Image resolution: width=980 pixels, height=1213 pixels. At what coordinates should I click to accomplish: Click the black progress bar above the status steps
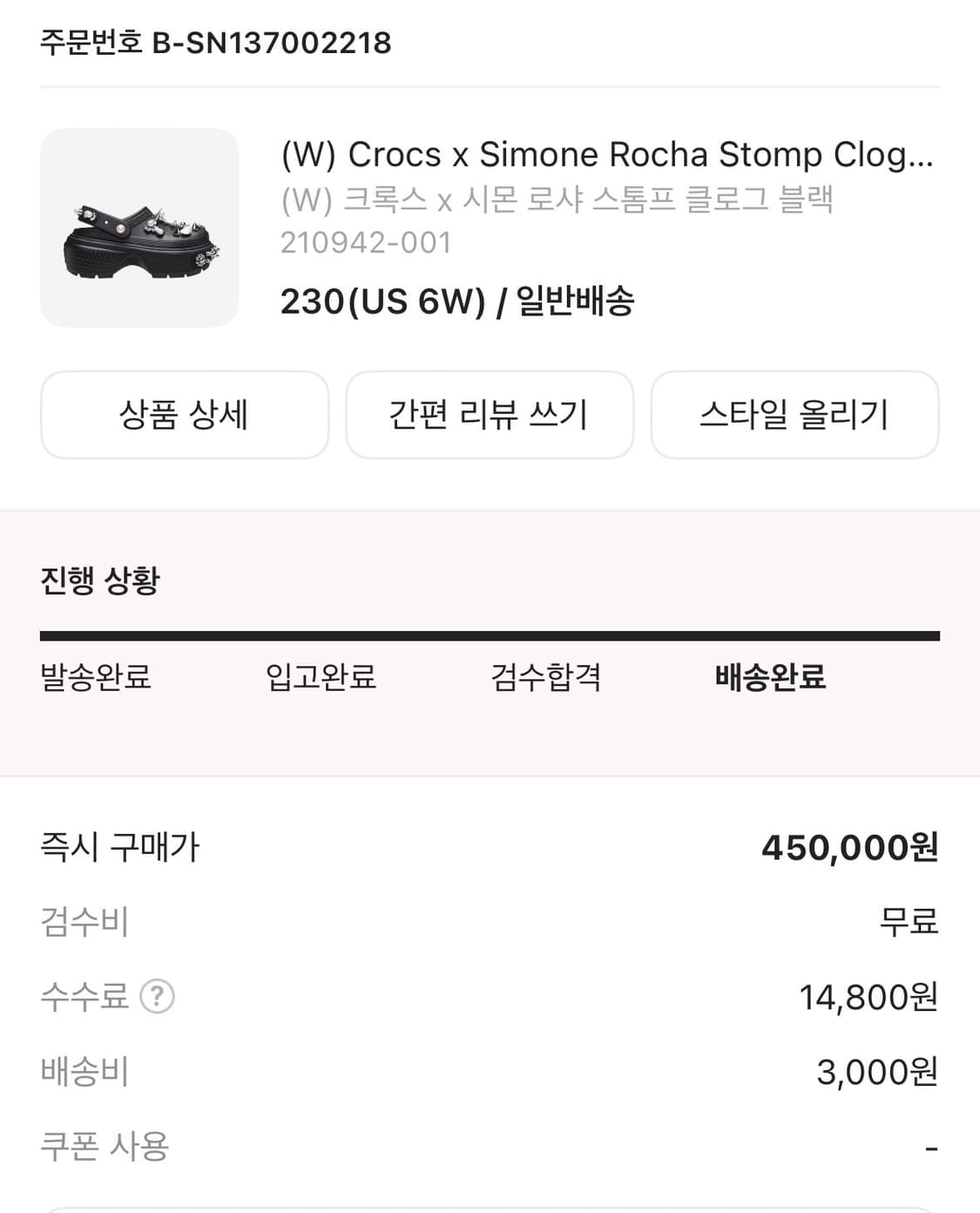490,632
